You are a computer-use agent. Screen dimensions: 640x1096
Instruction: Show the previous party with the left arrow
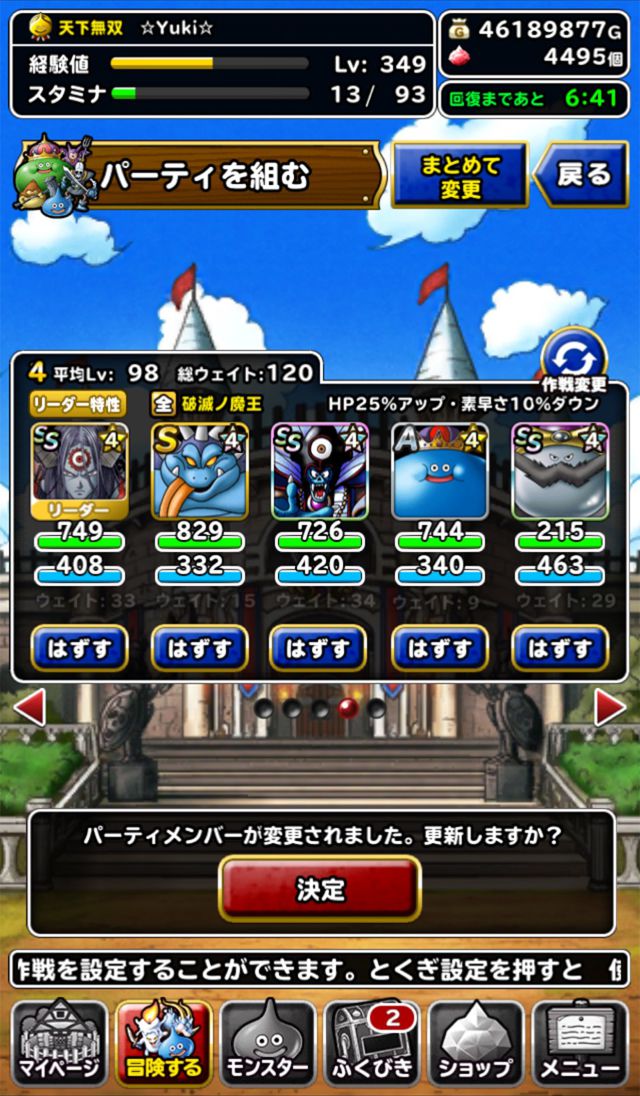[29, 707]
